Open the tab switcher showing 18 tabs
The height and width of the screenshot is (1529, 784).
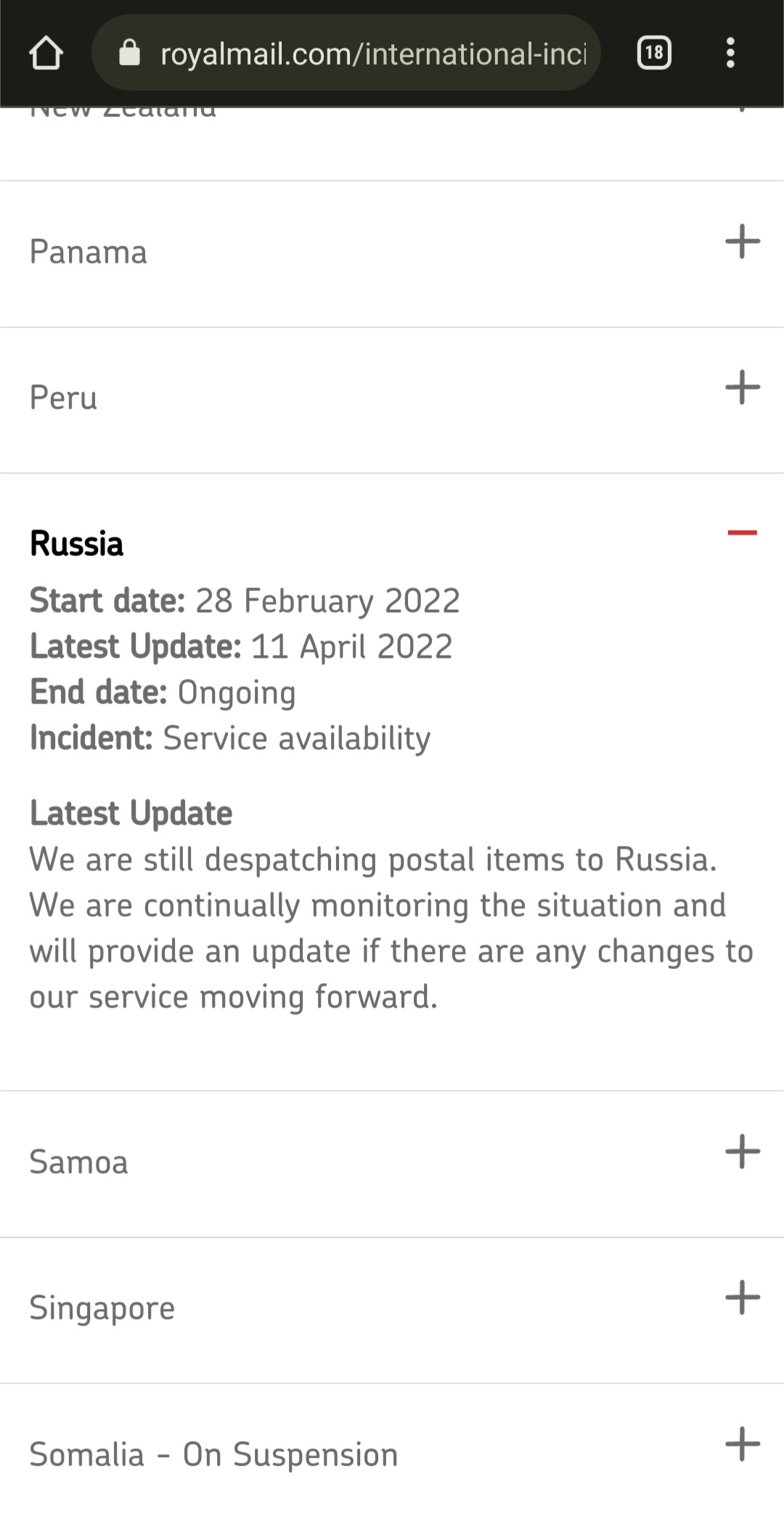pos(653,53)
